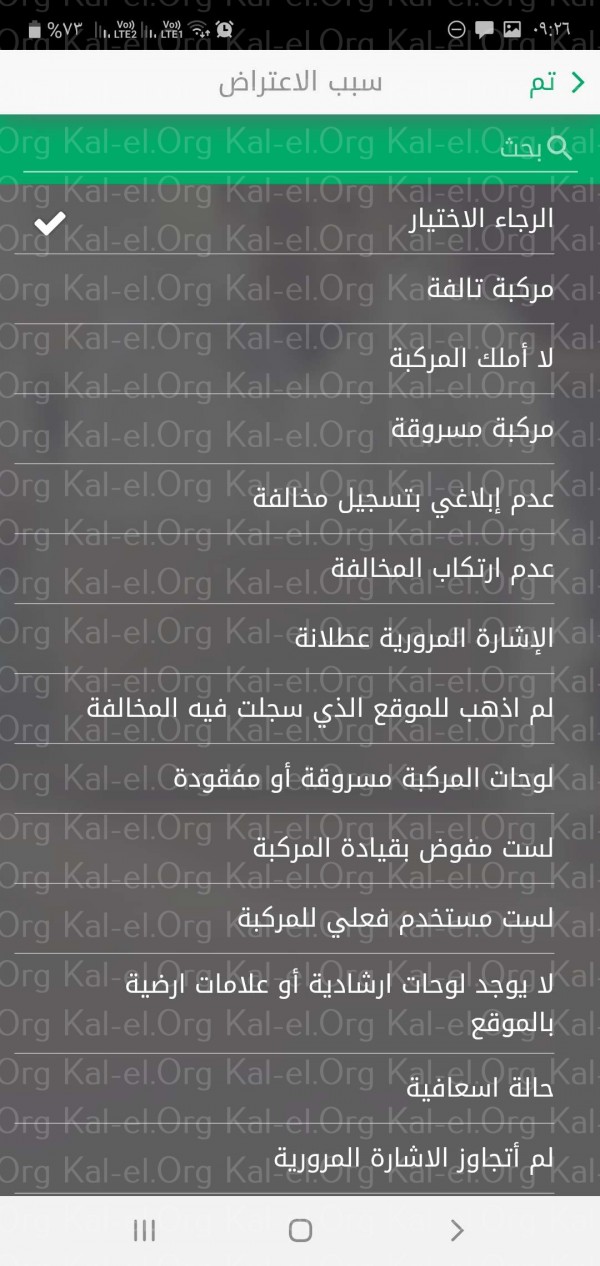
Task: Tap the system home button
Action: 300,1230
